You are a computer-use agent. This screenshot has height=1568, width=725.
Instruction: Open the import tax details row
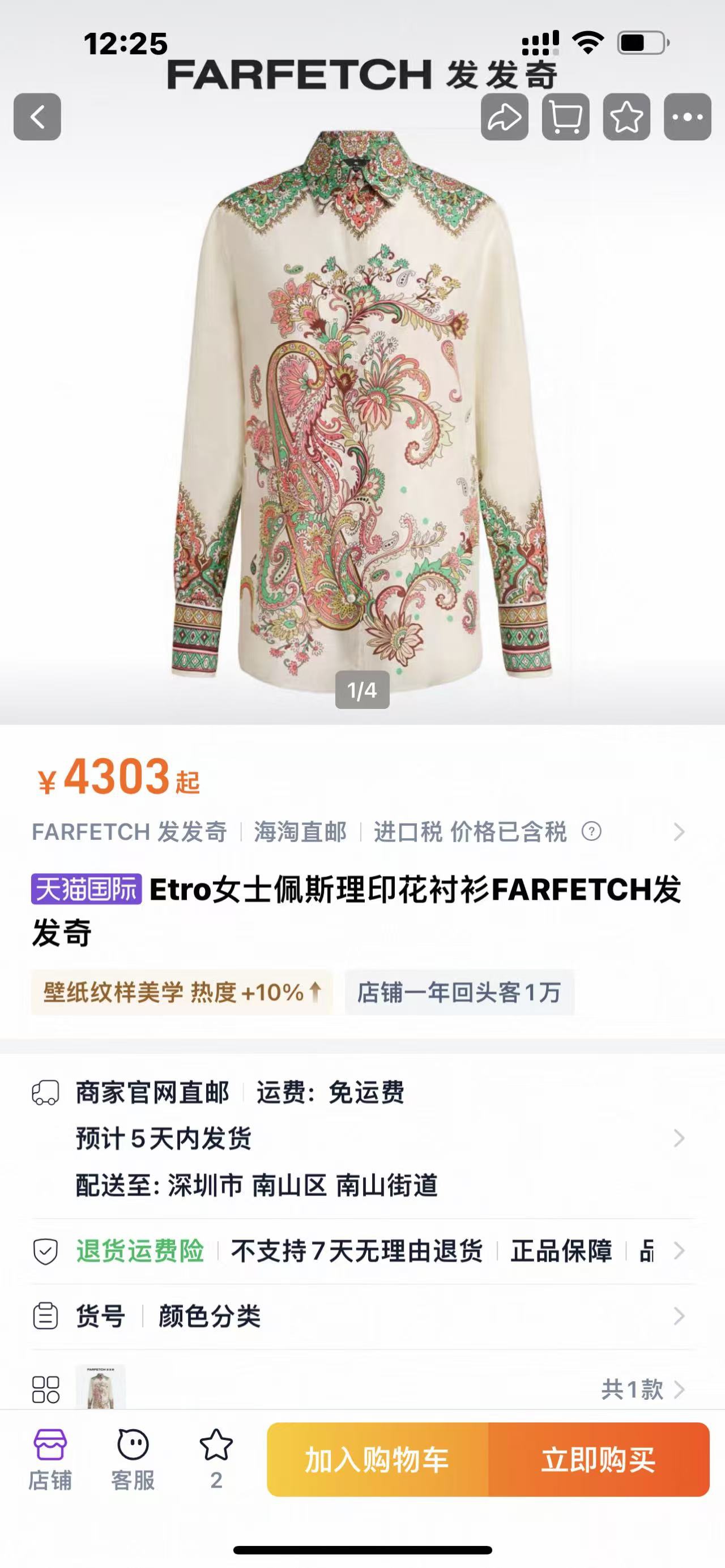pyautogui.click(x=678, y=832)
